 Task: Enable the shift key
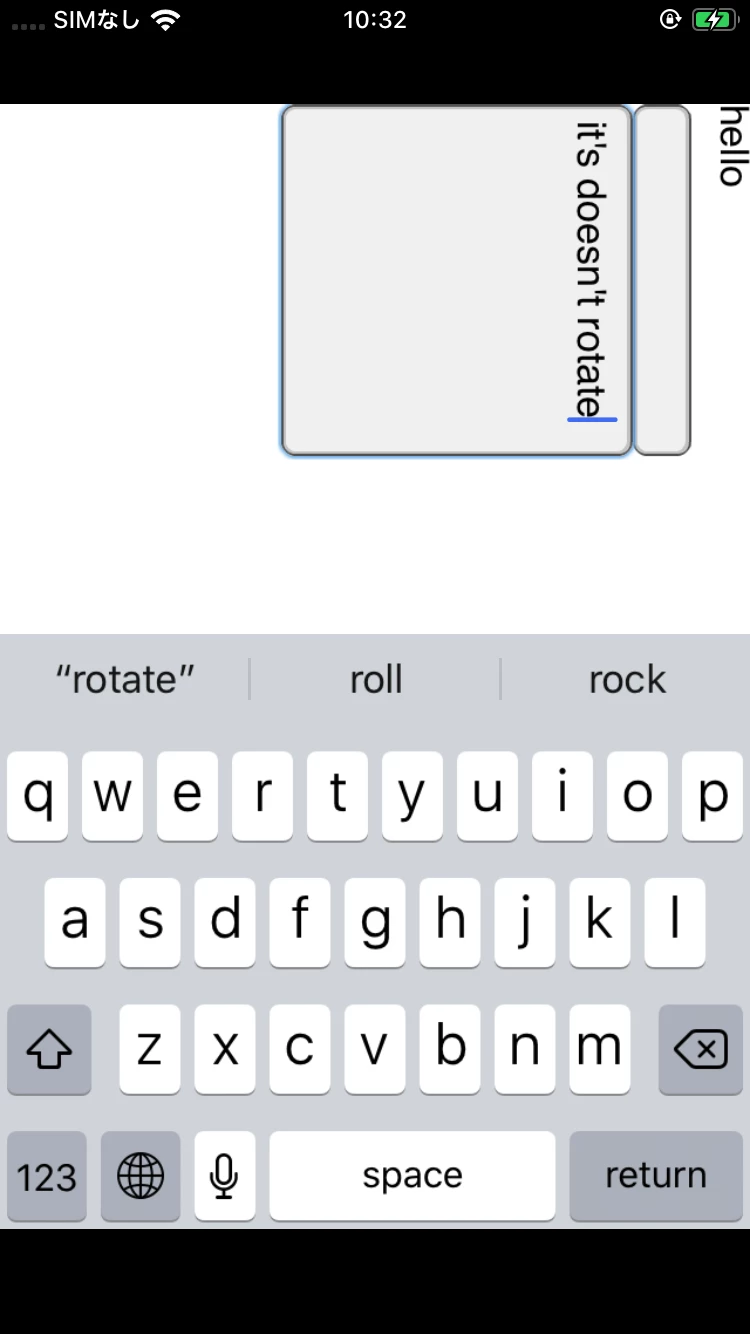click(x=49, y=1049)
